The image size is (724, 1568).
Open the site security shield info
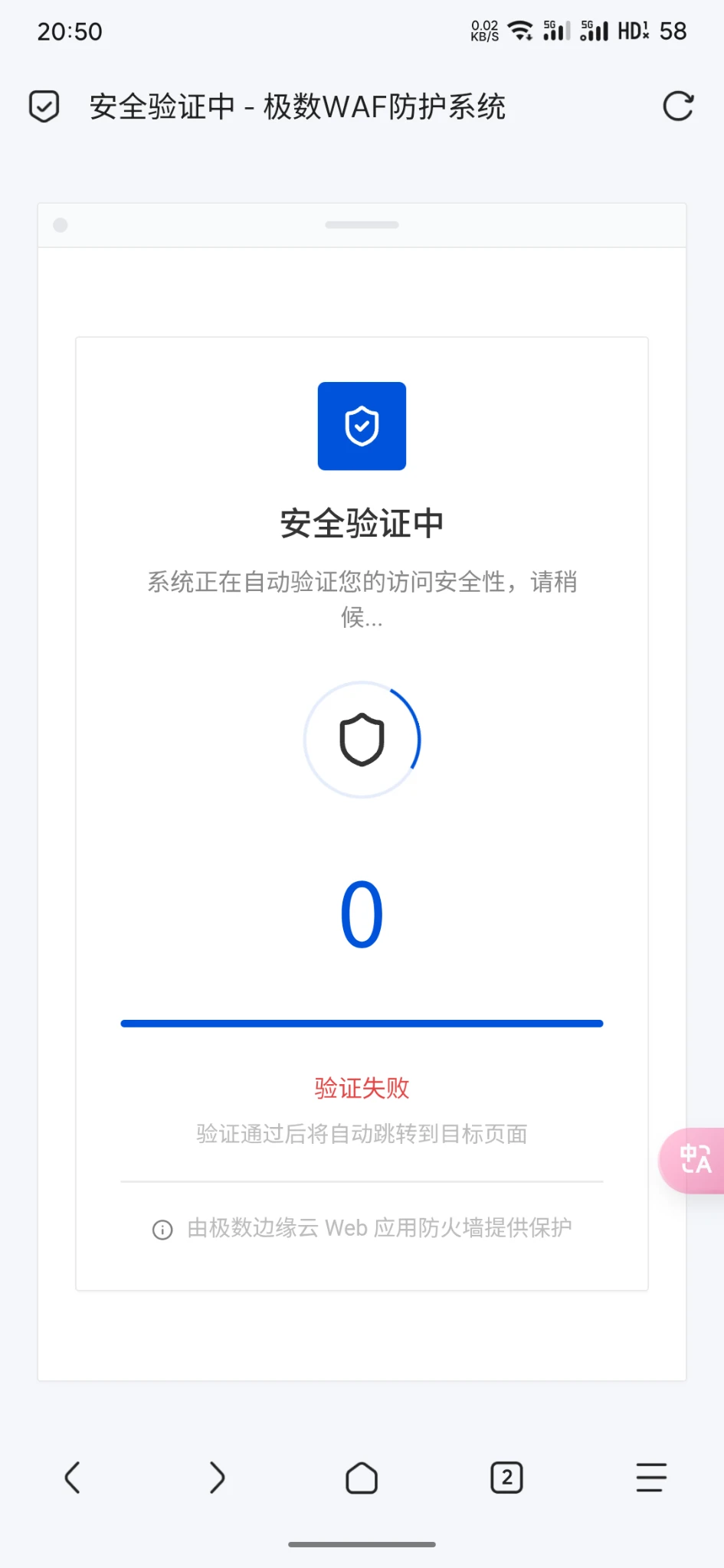[x=44, y=106]
